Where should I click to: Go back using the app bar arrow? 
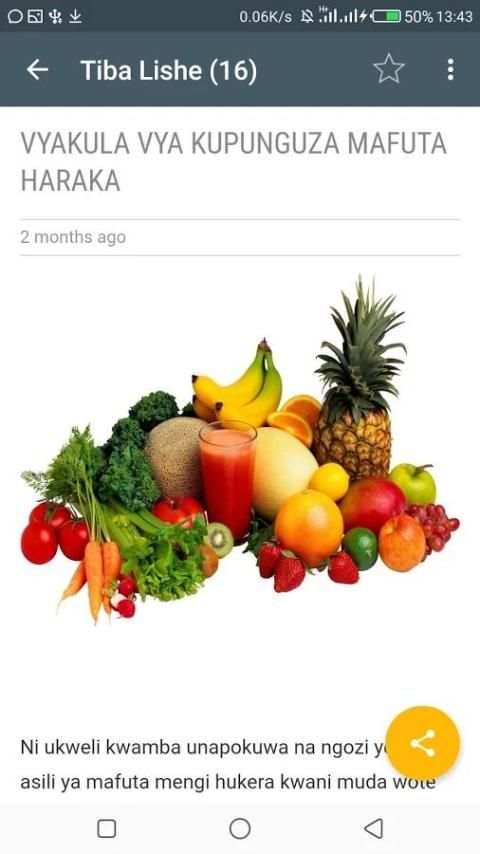click(x=37, y=70)
